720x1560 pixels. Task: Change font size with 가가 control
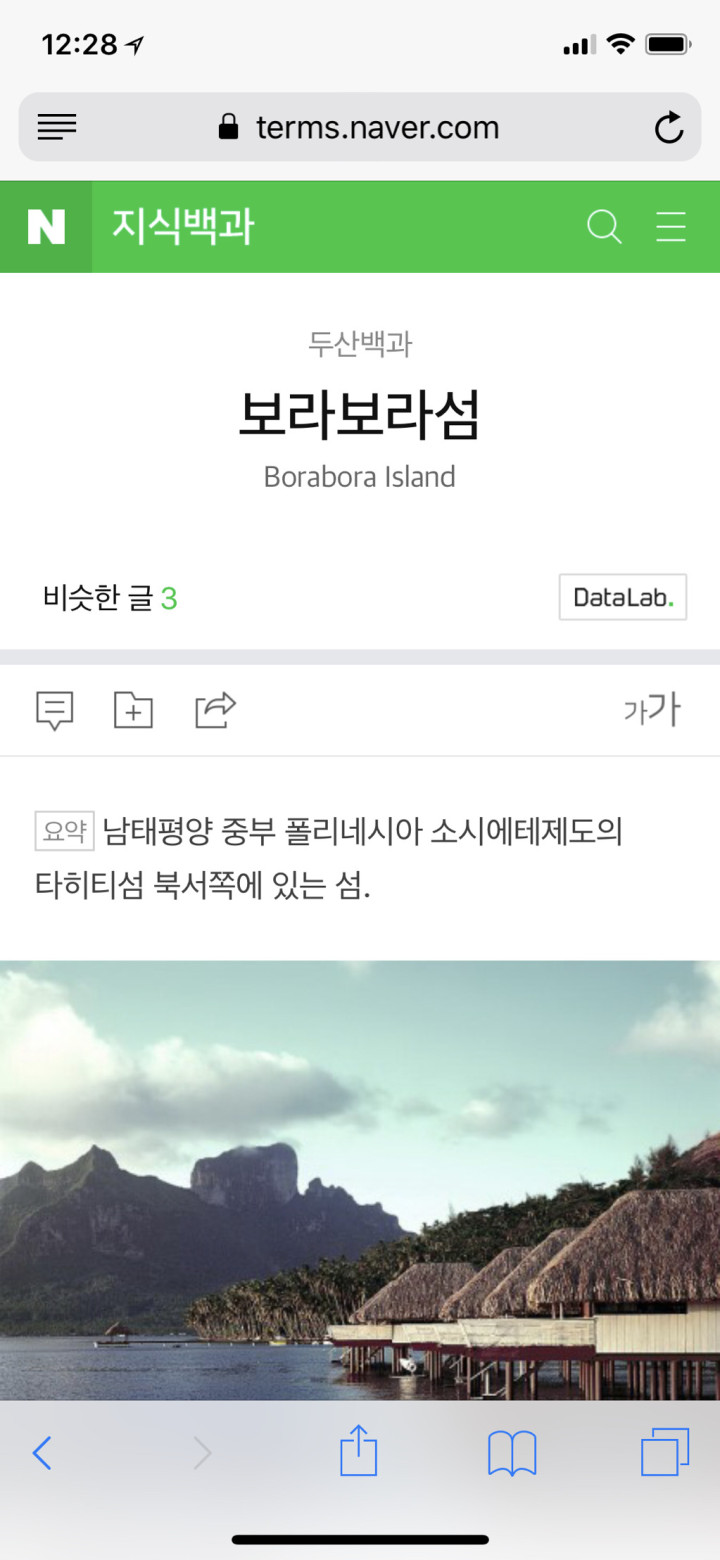652,710
